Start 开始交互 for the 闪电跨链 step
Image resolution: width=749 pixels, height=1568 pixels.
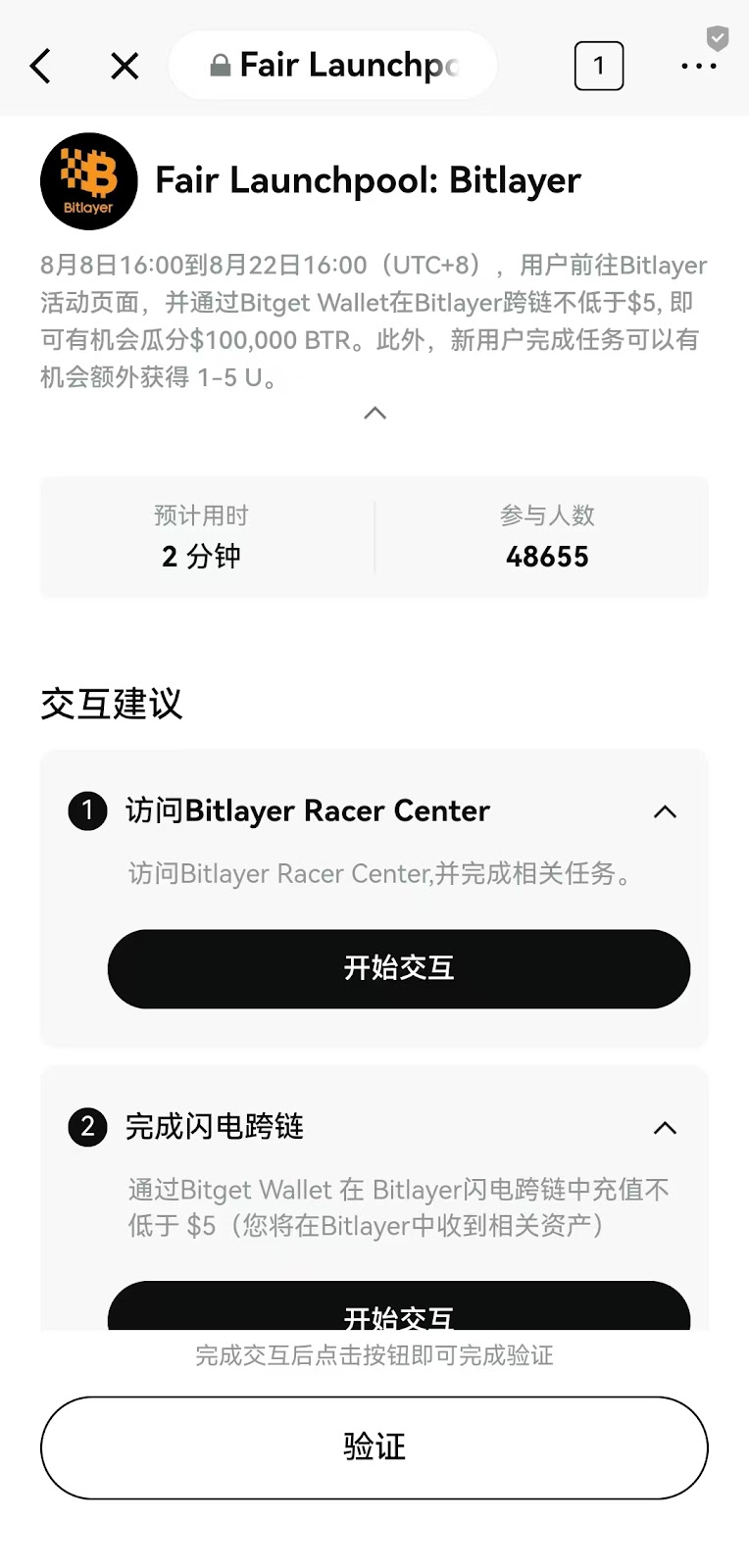pyautogui.click(x=398, y=1308)
